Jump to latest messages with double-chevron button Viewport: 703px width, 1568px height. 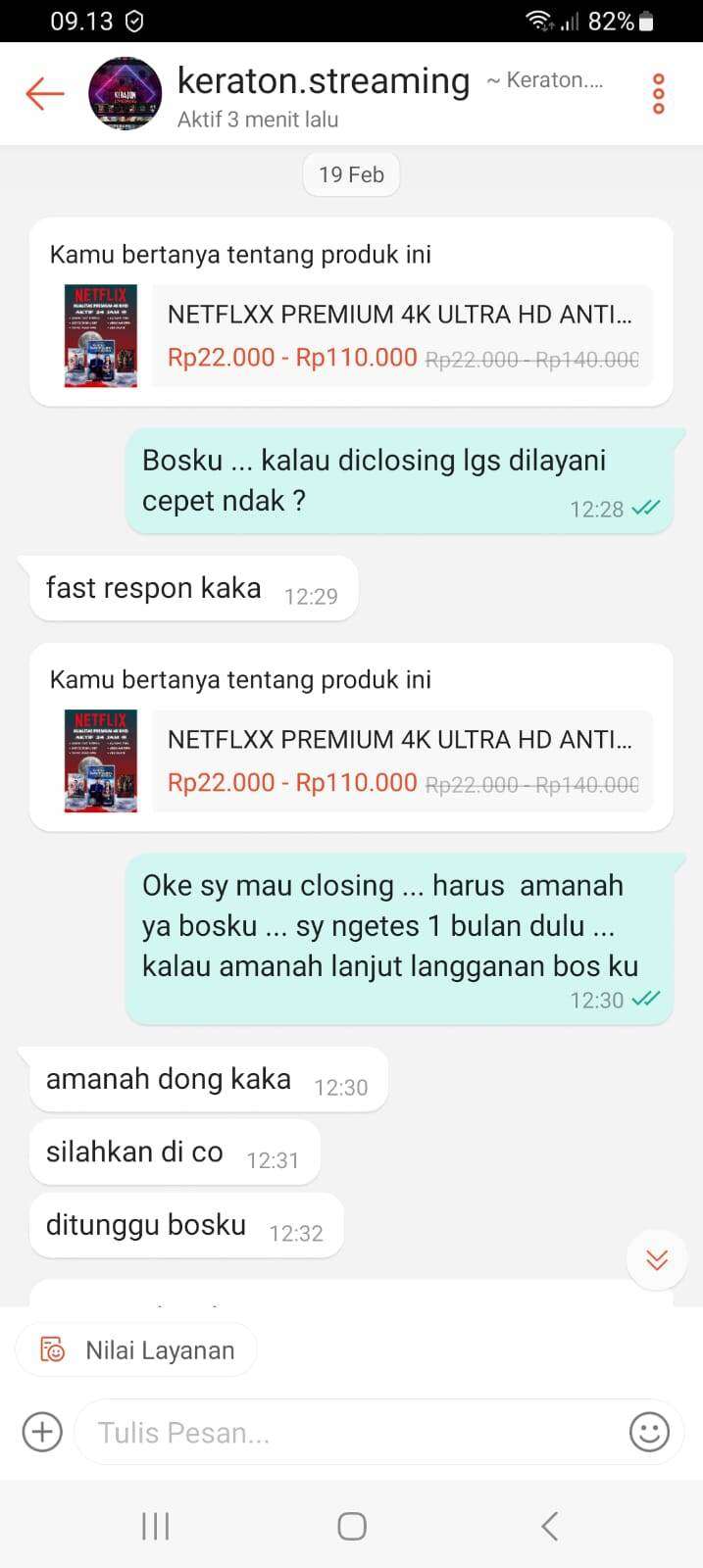(657, 1259)
